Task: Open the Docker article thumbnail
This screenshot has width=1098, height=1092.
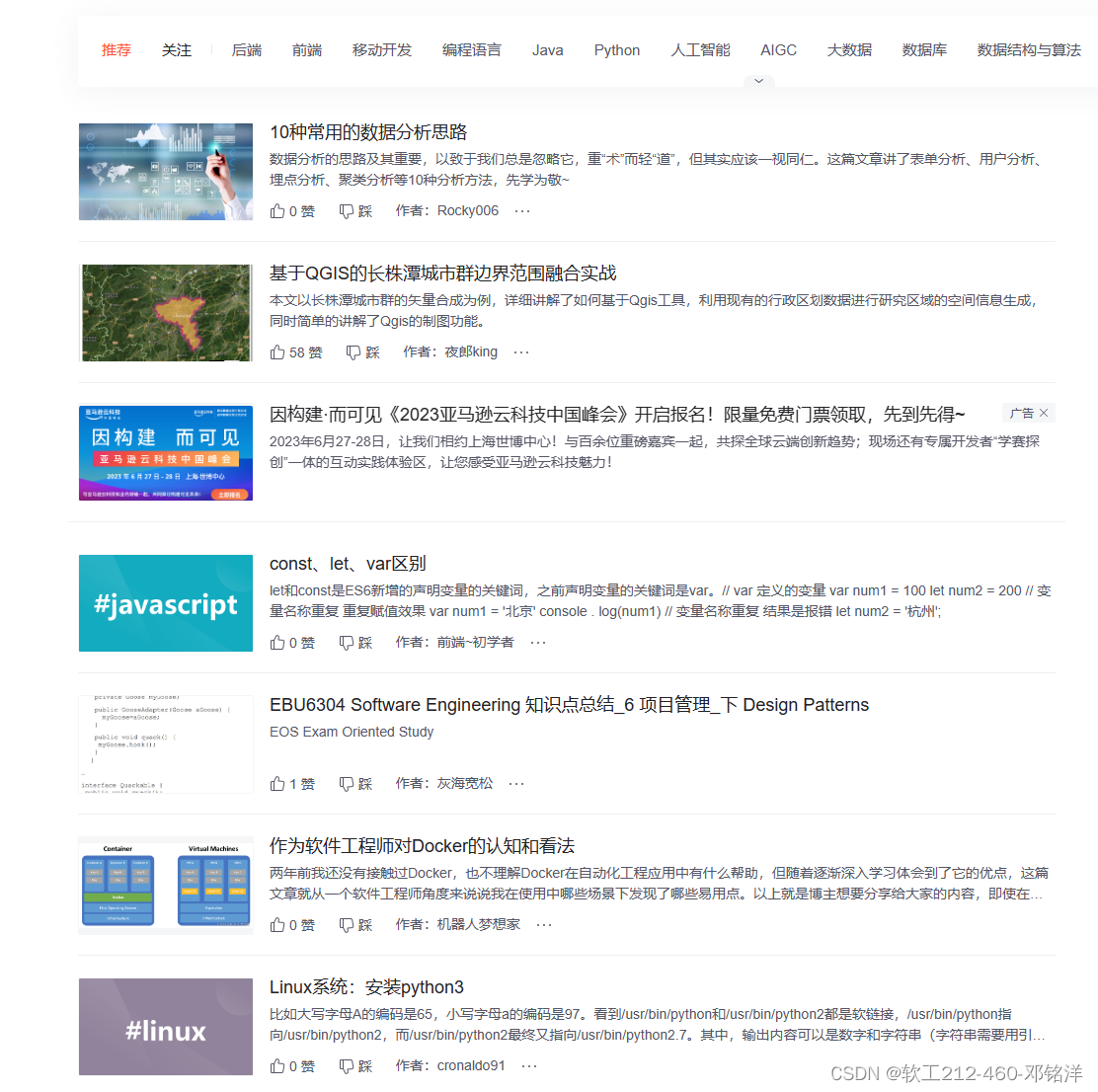Action: click(x=166, y=885)
